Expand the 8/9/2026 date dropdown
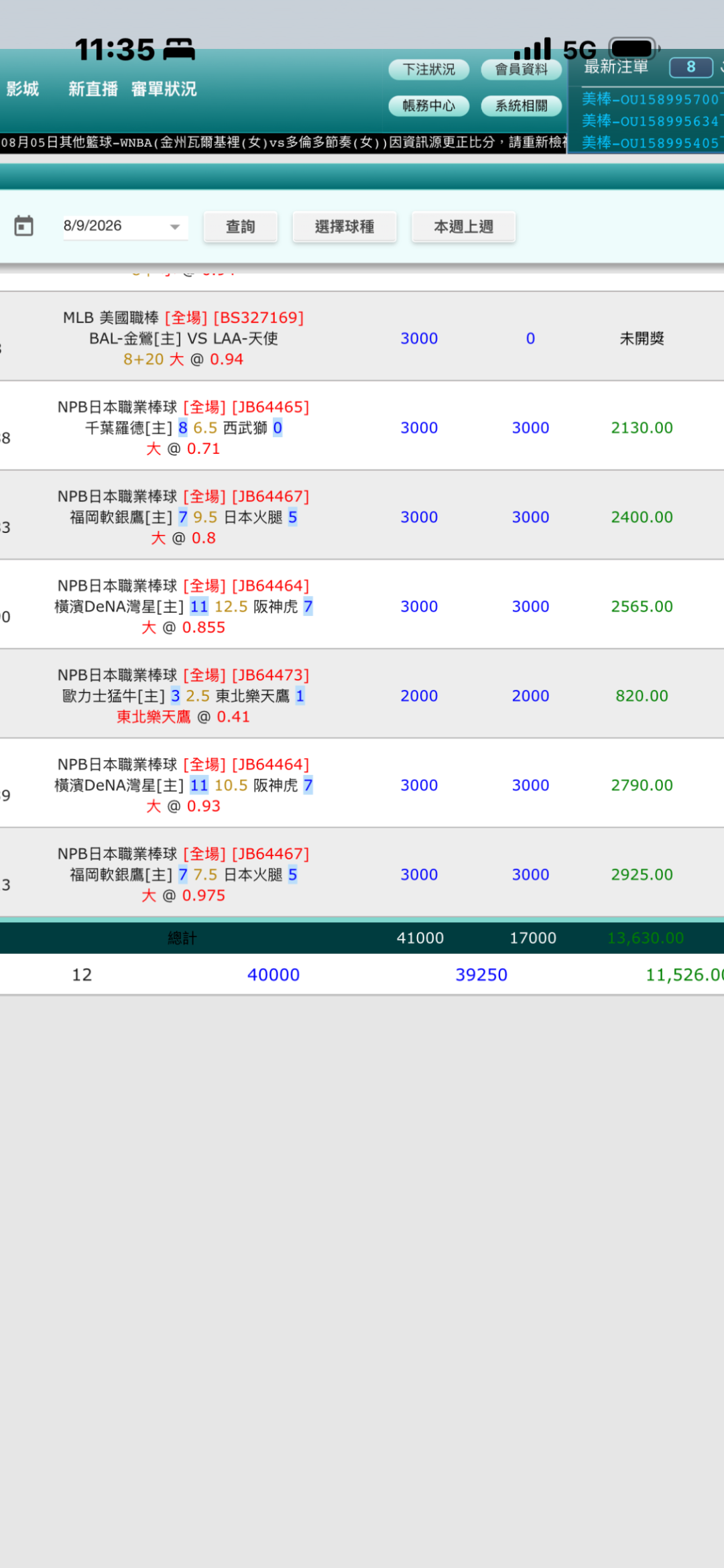 click(125, 226)
